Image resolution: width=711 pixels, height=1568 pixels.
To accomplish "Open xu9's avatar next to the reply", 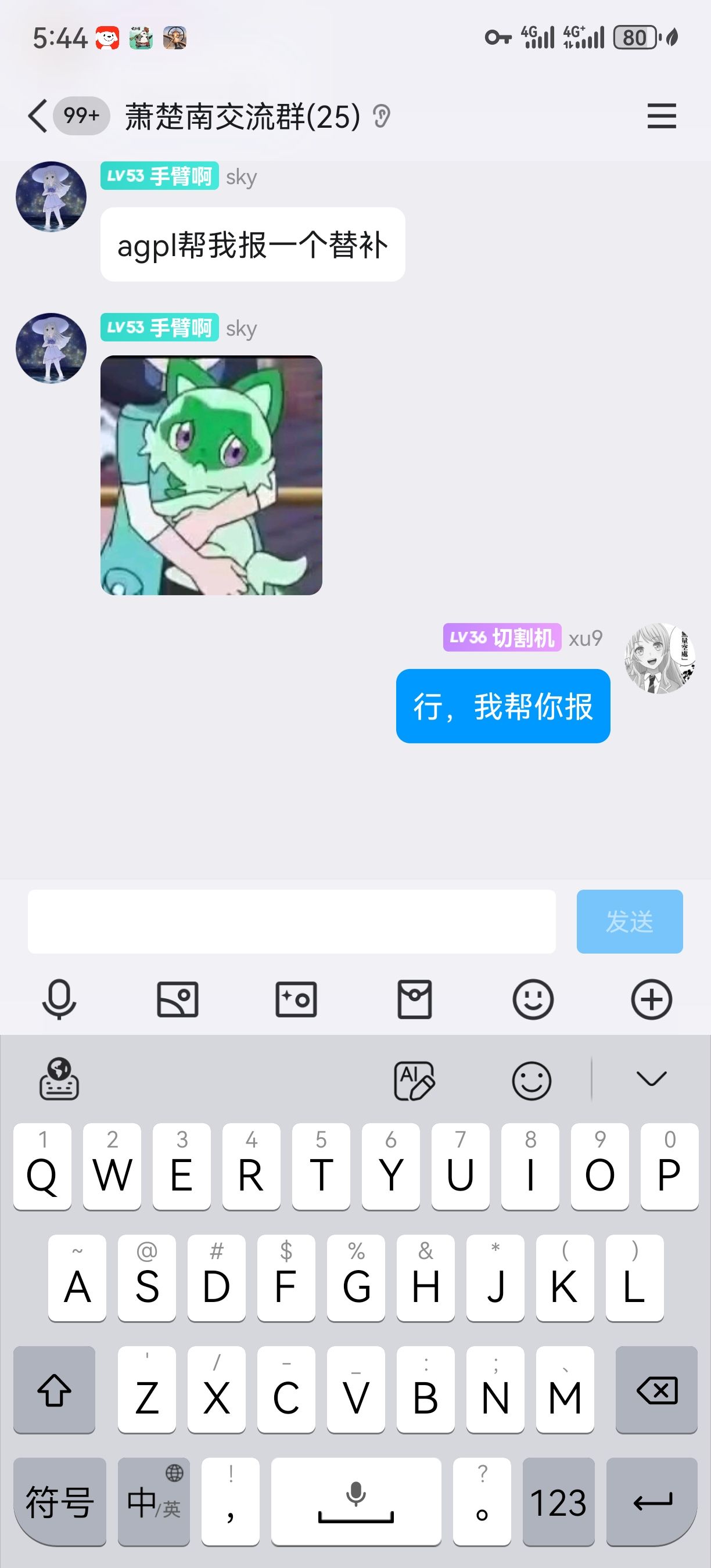I will pyautogui.click(x=660, y=658).
